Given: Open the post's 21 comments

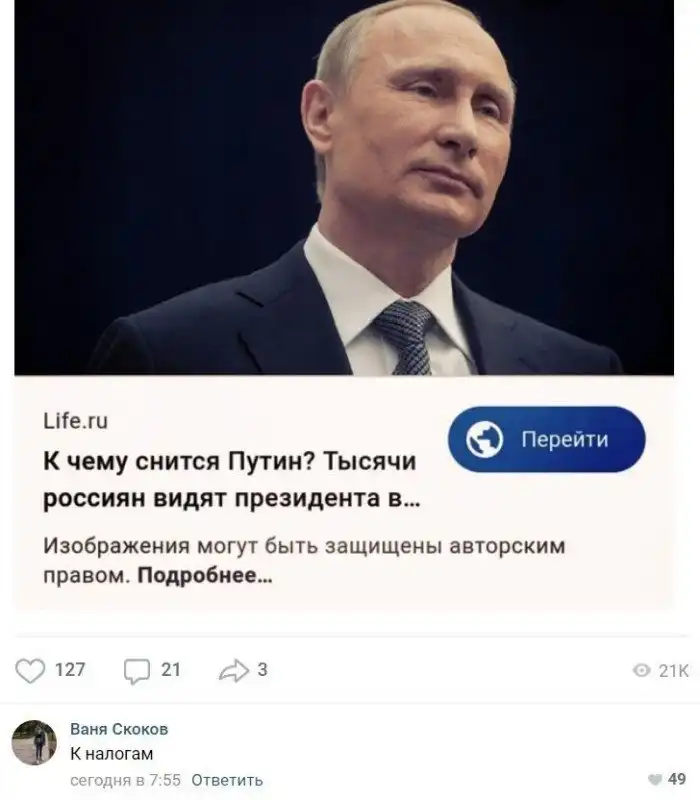Looking at the screenshot, I should click(x=137, y=671).
